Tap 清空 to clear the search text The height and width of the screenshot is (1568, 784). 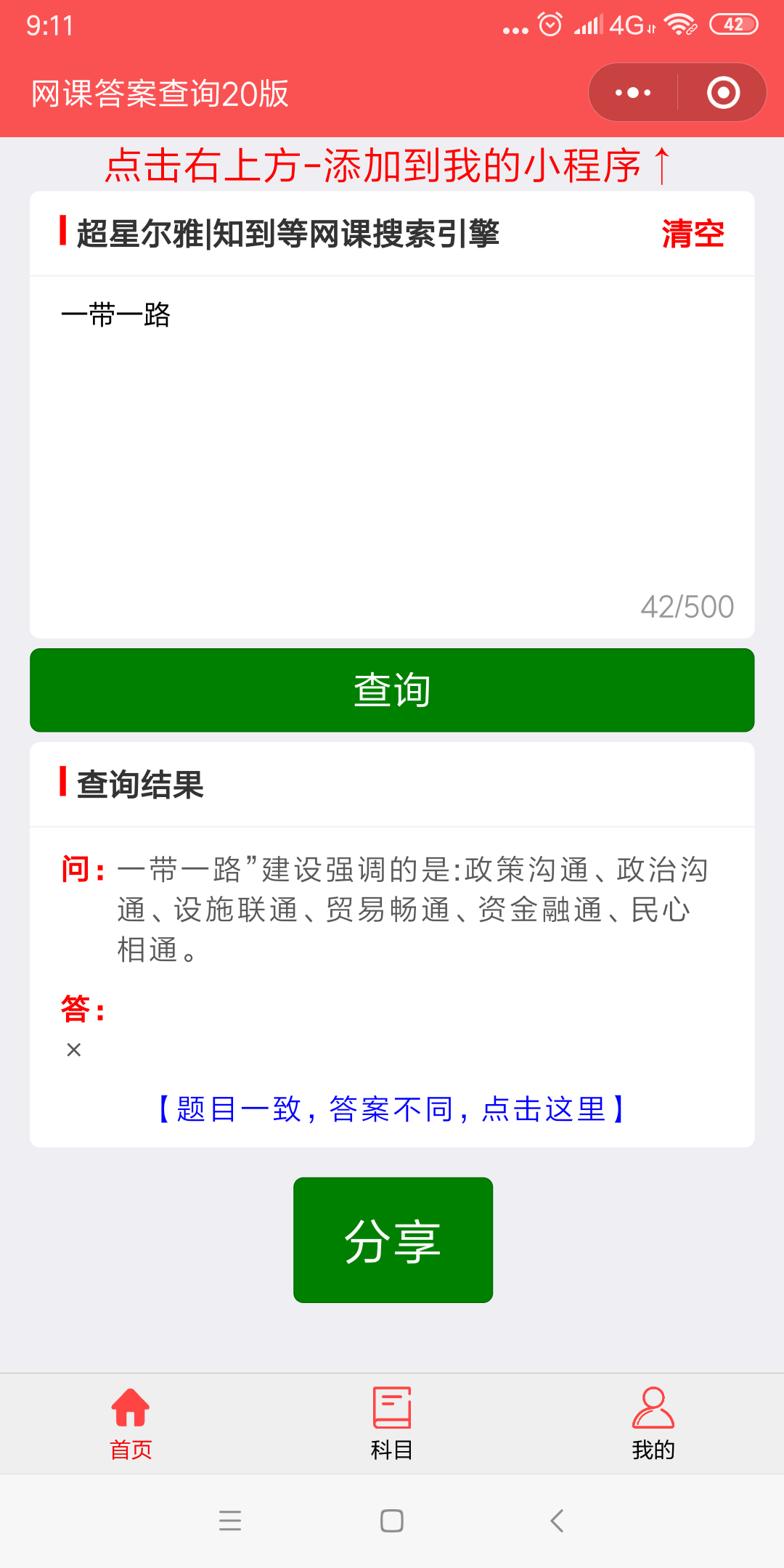click(x=693, y=234)
